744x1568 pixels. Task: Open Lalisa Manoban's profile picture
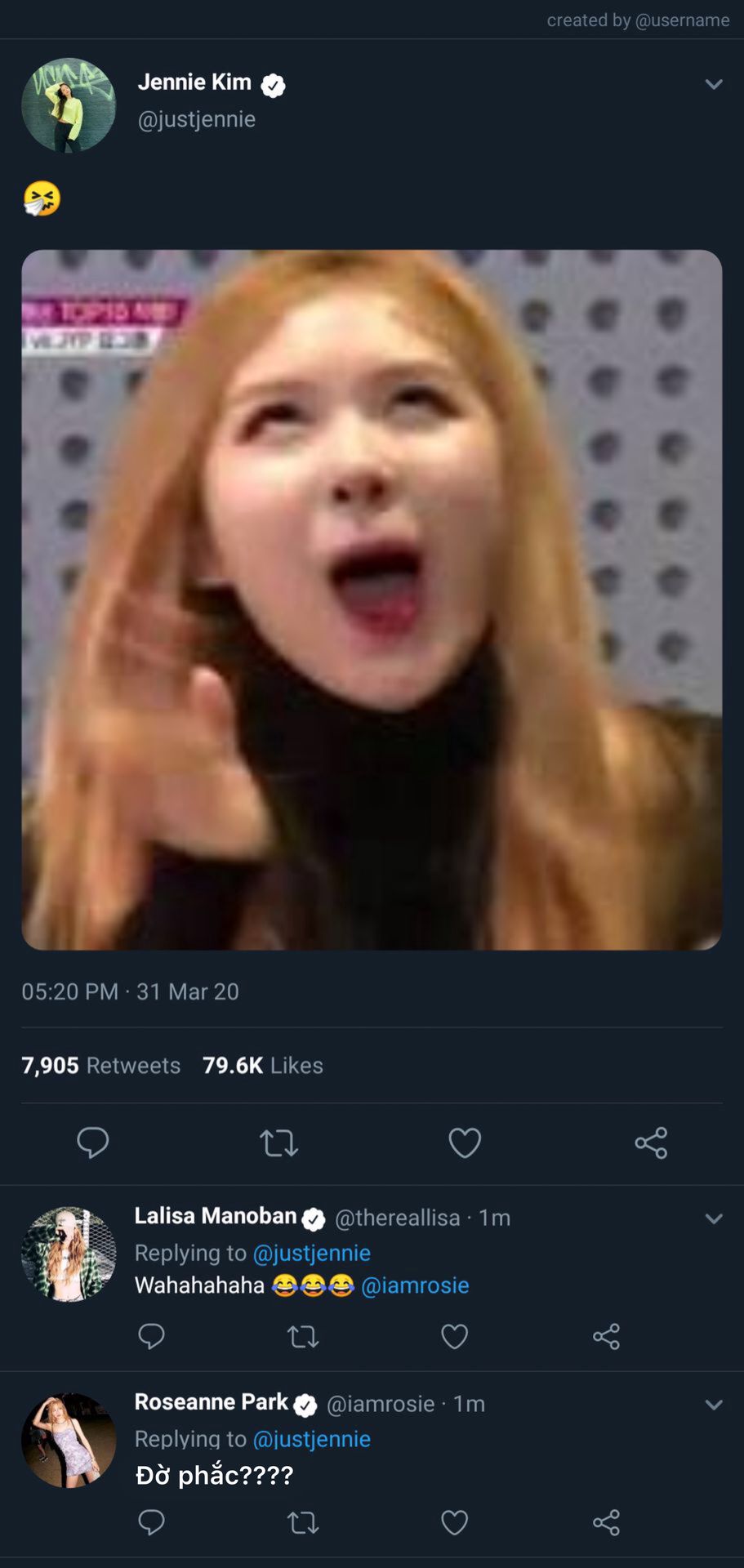point(69,1254)
